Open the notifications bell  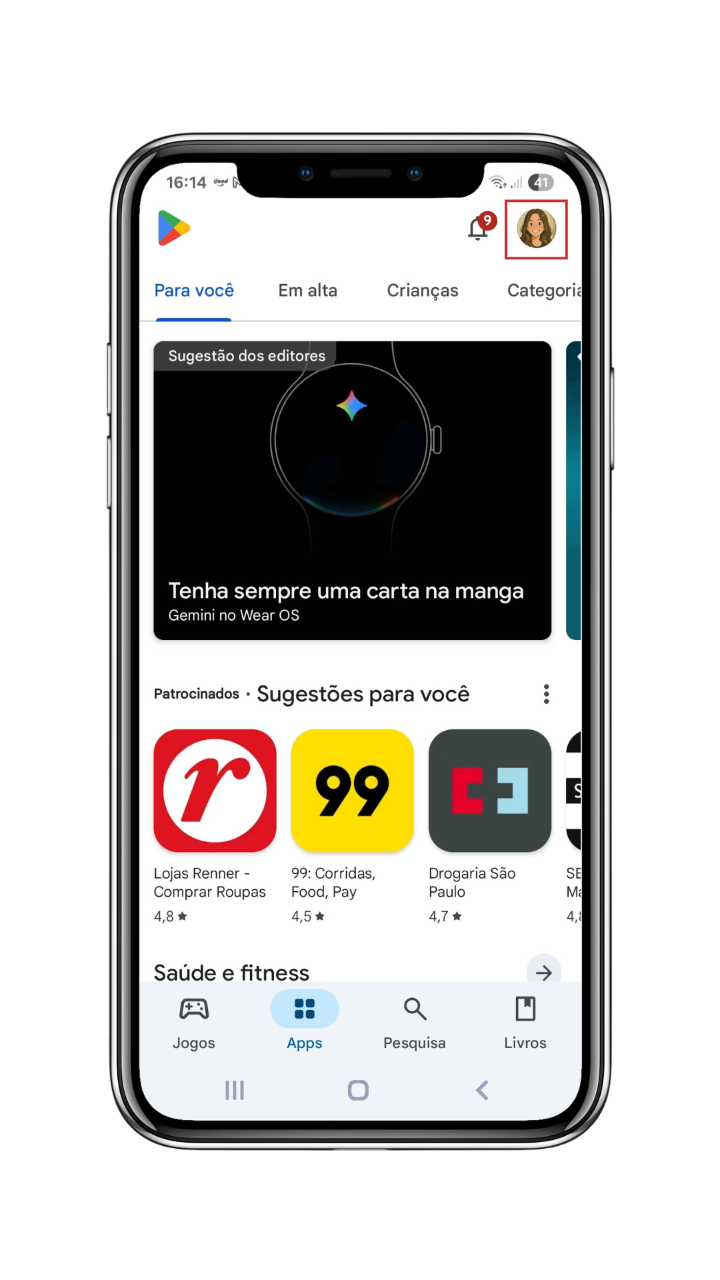480,227
